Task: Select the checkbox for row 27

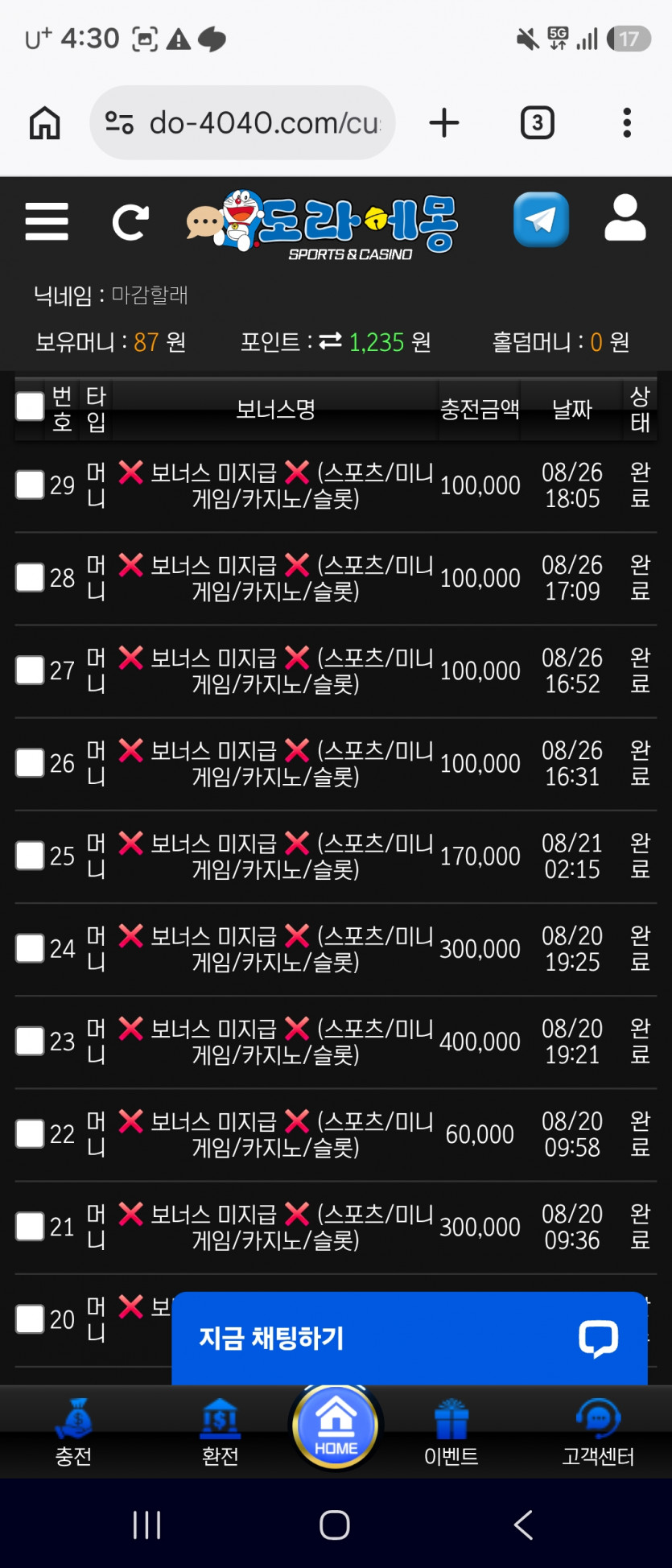Action: point(30,670)
